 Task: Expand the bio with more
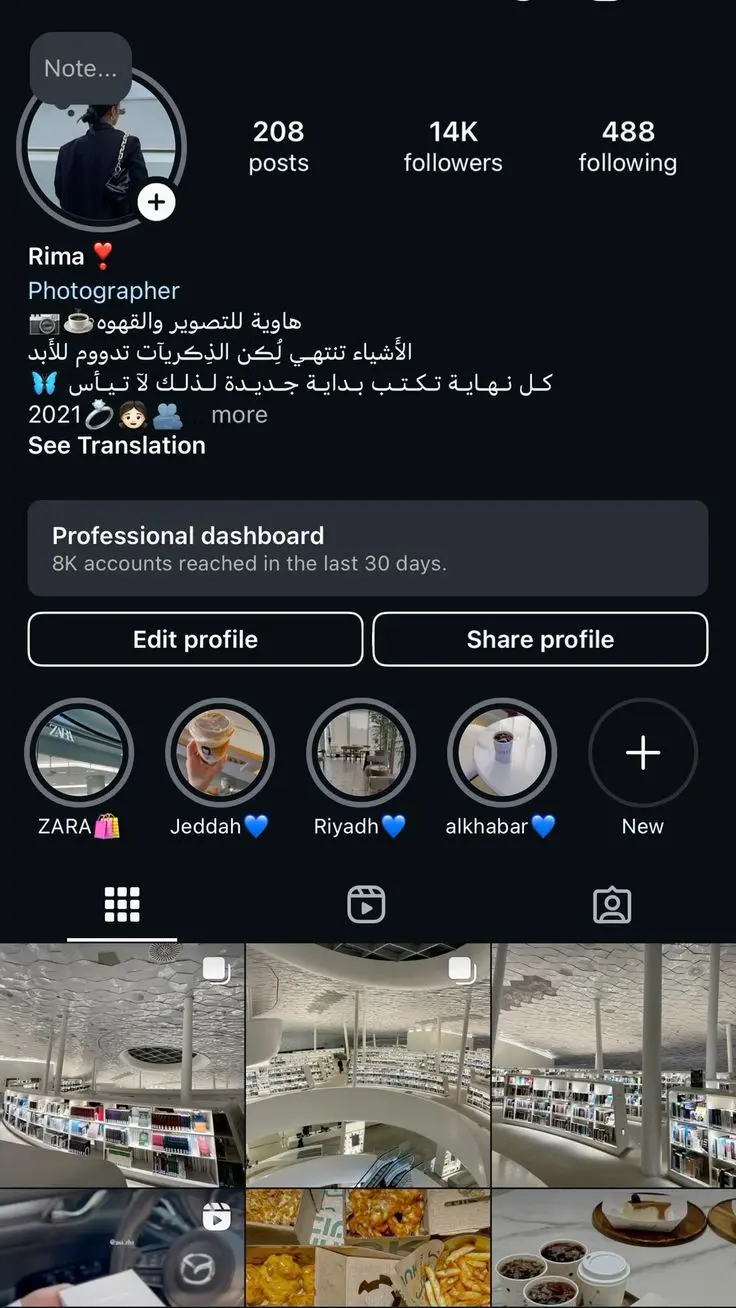tap(239, 414)
